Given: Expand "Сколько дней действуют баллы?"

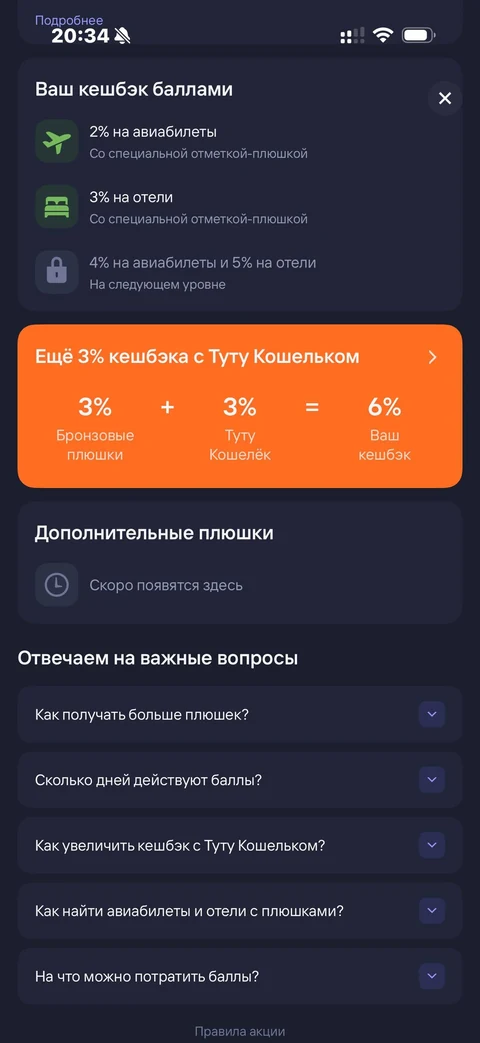Looking at the screenshot, I should [x=239, y=780].
